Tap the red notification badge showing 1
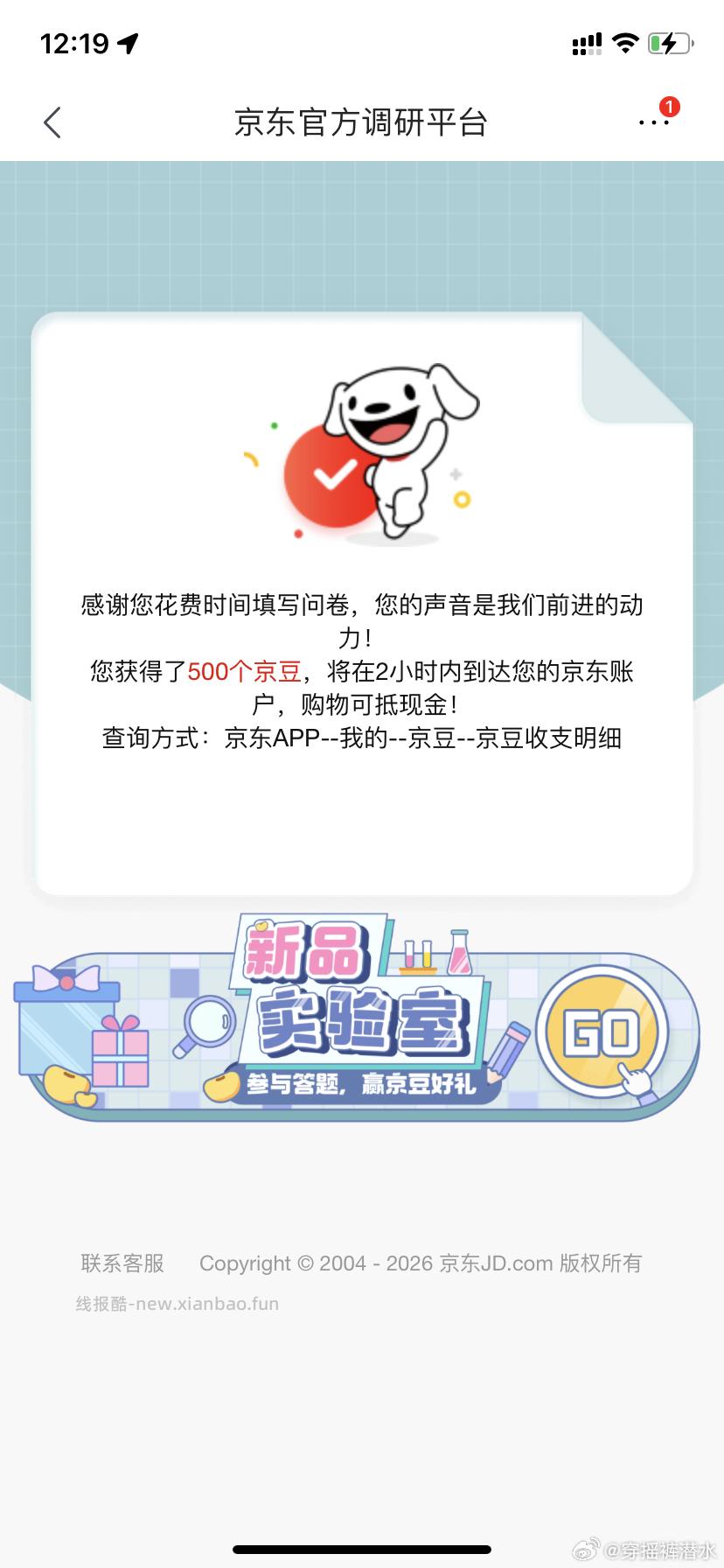This screenshot has width=724, height=1568. [x=670, y=107]
